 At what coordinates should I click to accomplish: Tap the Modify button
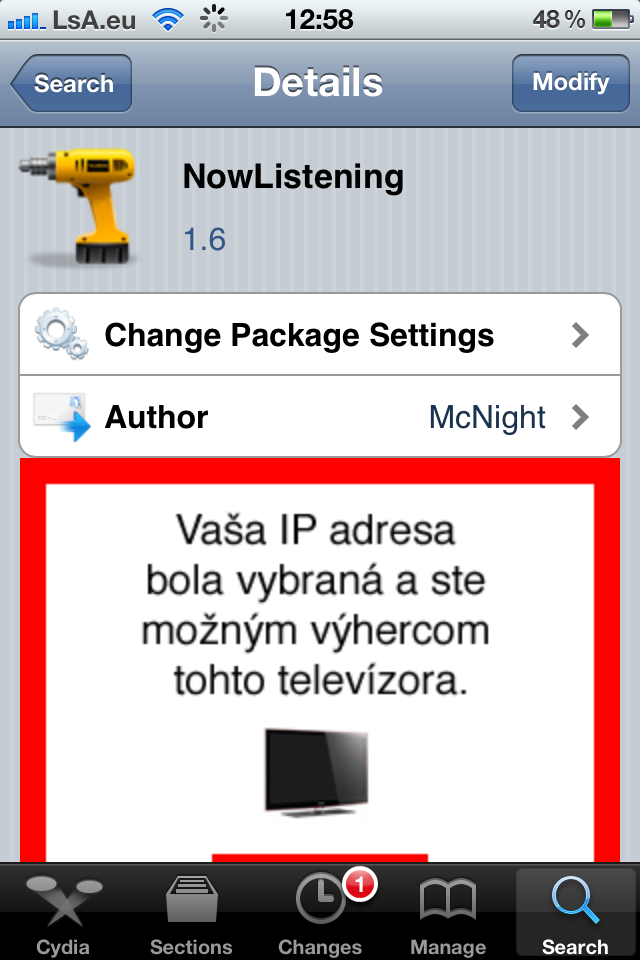(x=570, y=83)
